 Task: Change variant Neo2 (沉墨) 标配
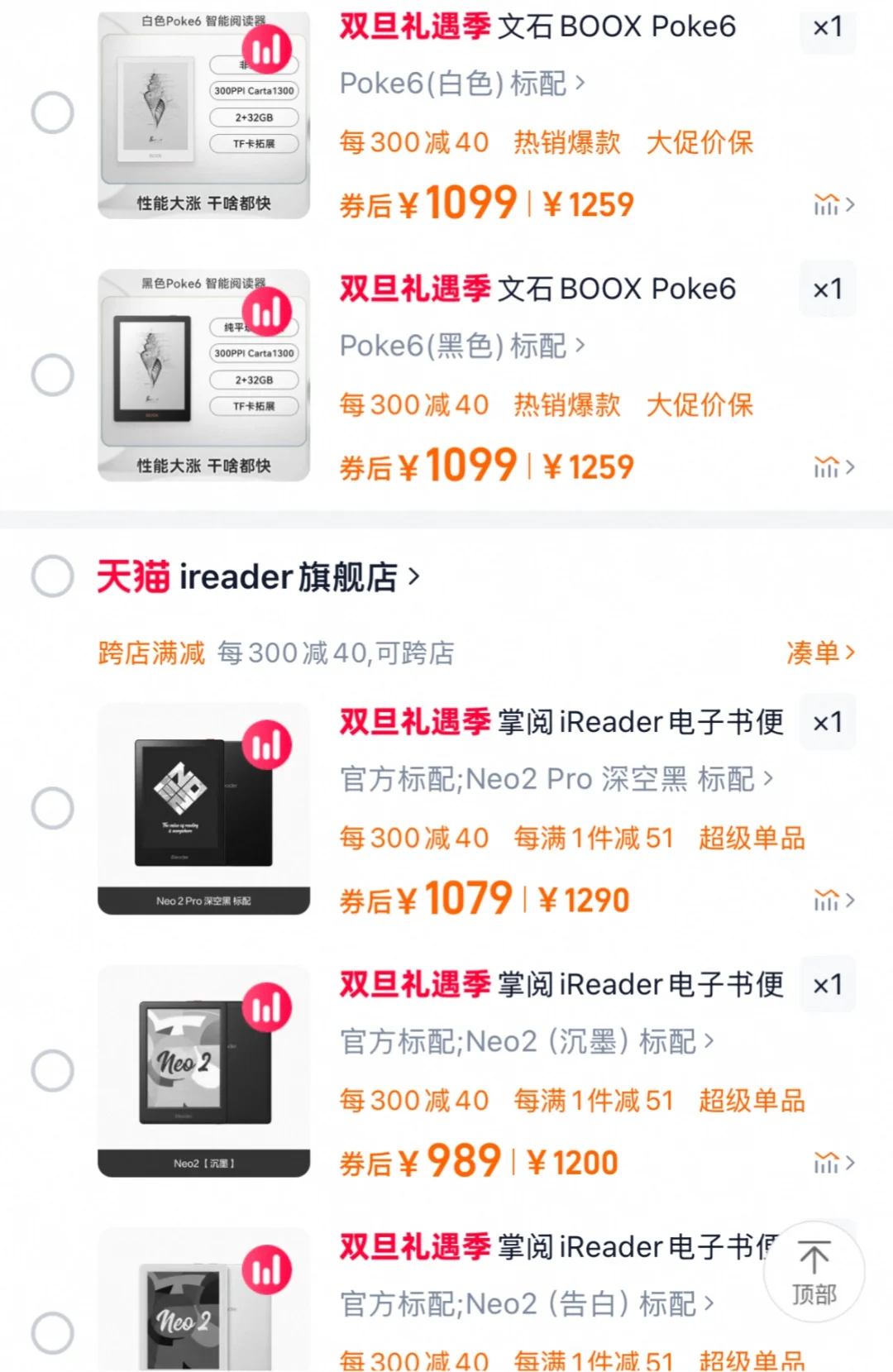click(527, 1041)
